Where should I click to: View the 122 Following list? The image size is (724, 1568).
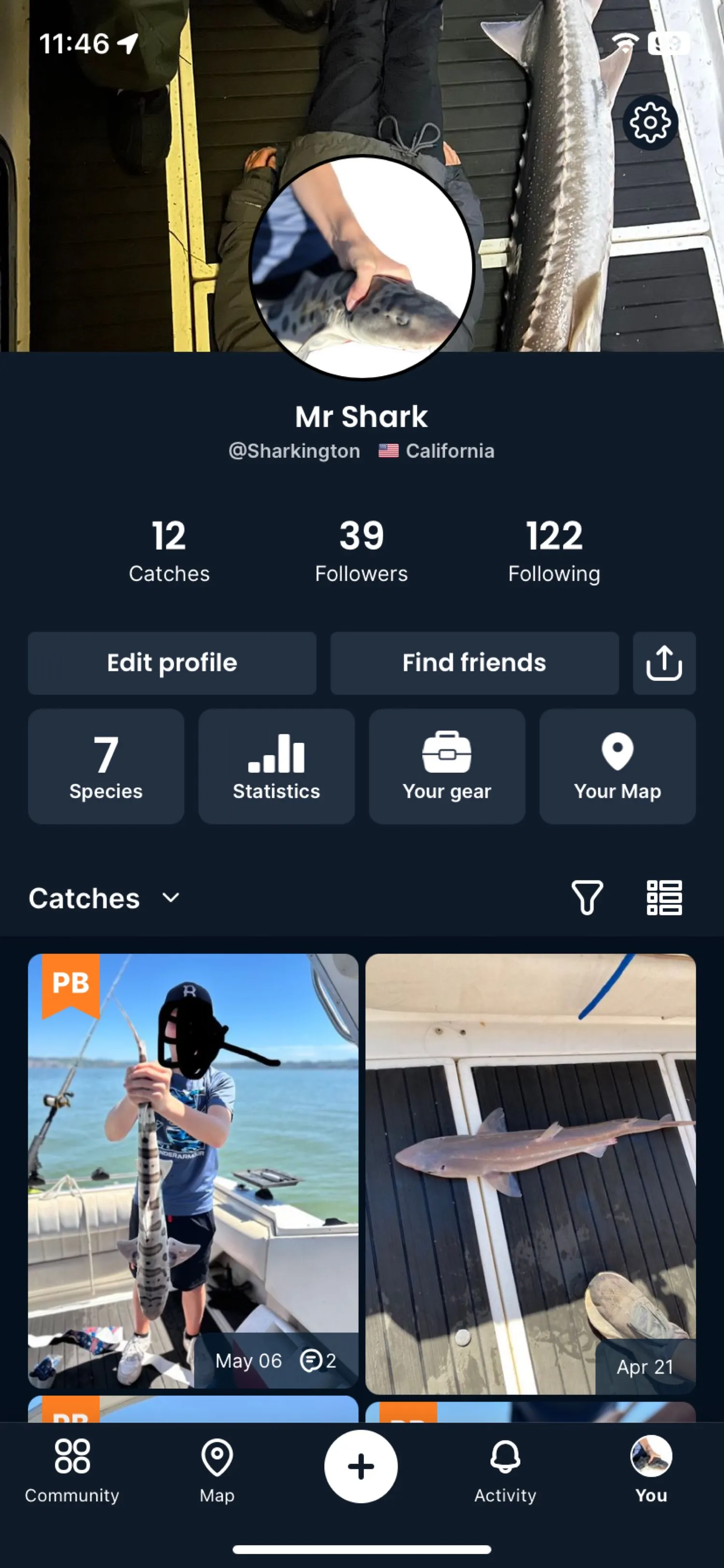[554, 551]
